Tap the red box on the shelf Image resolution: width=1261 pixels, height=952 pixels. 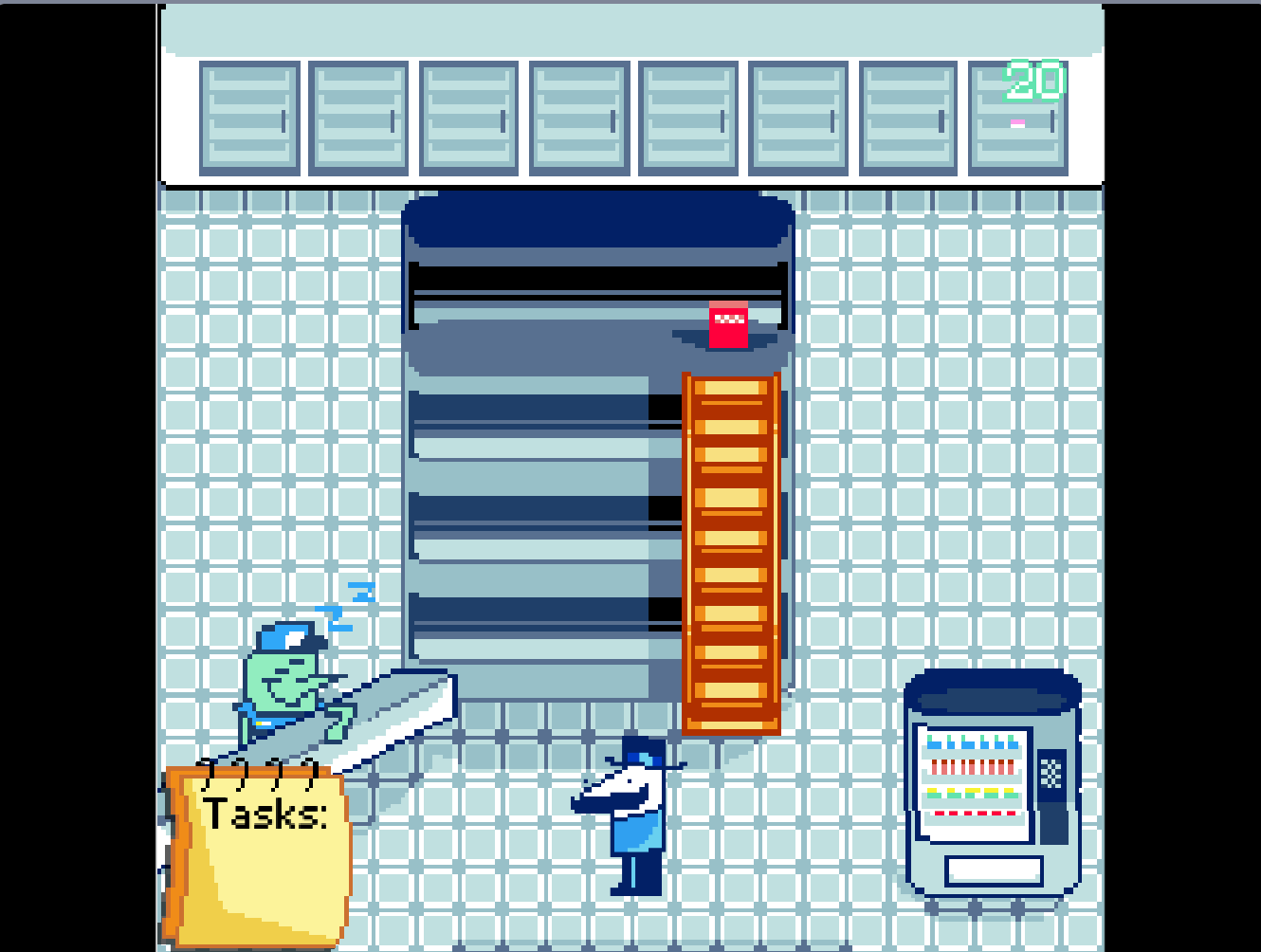728,326
